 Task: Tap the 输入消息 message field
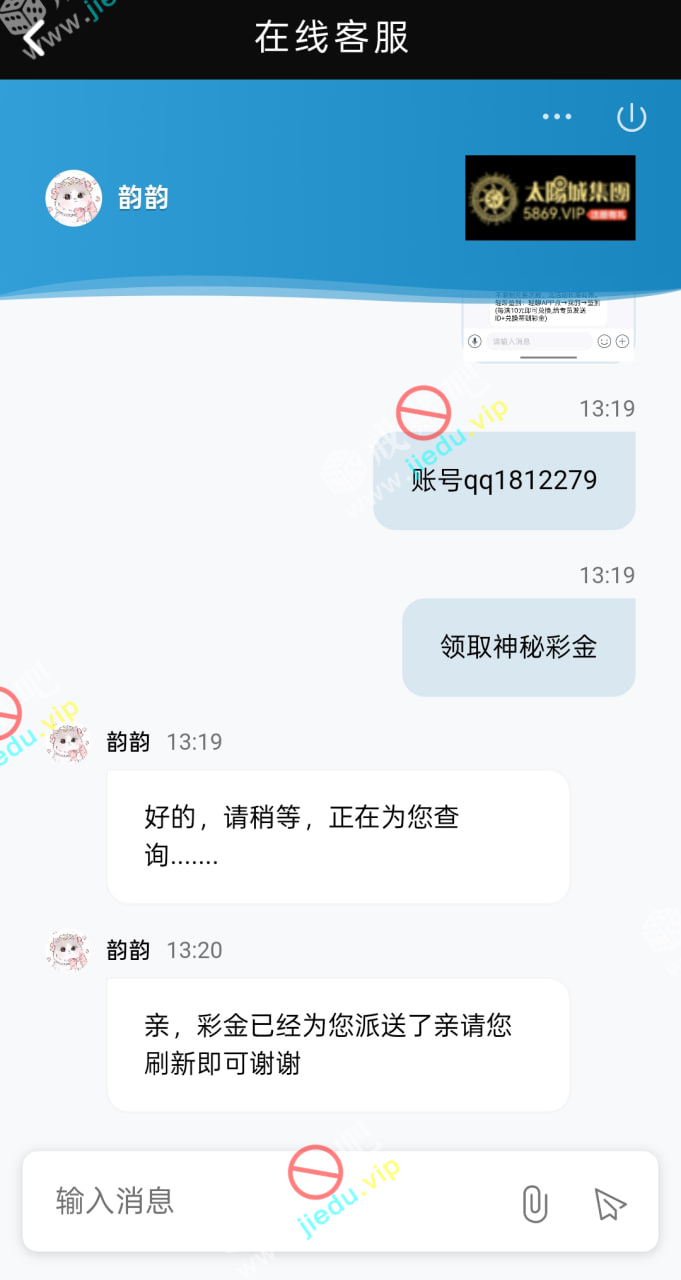(270, 1200)
